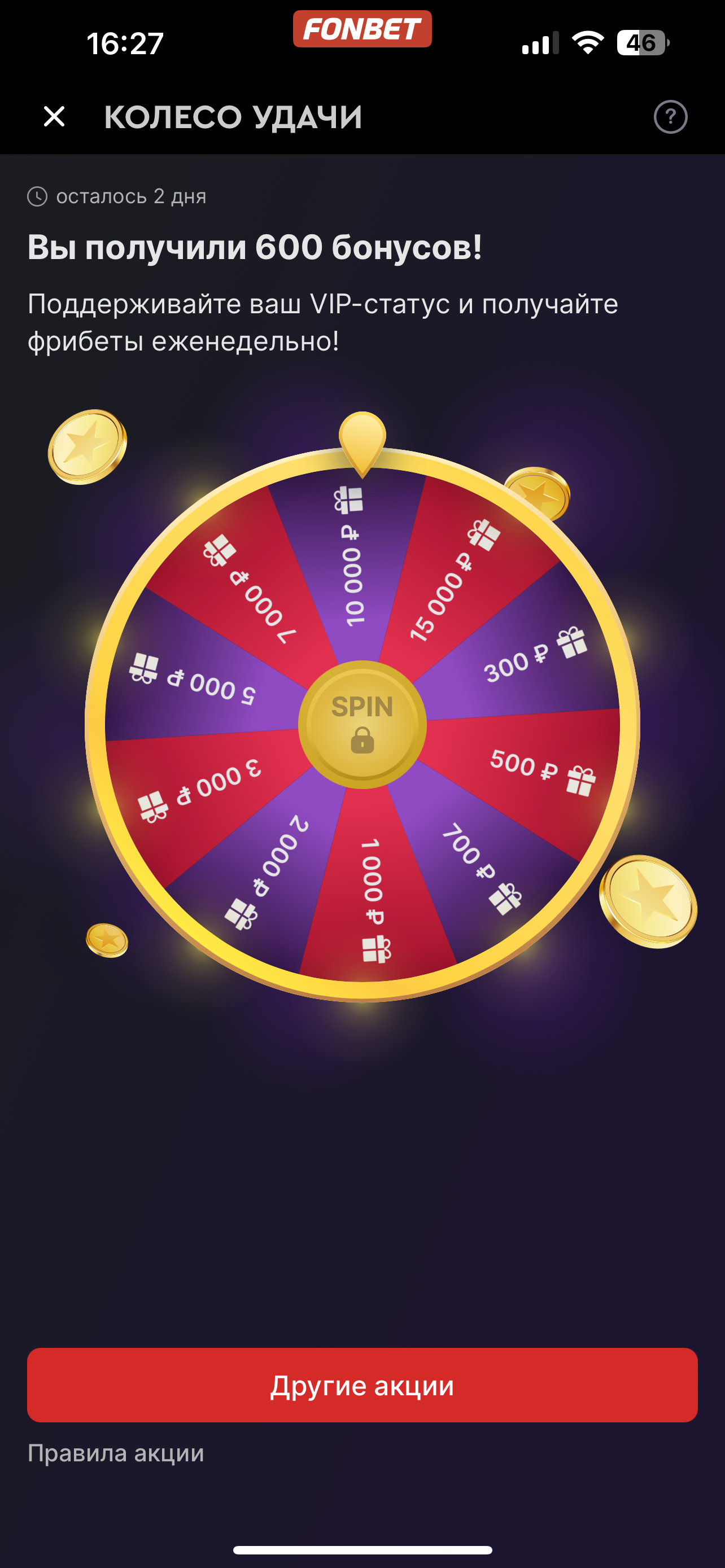The width and height of the screenshot is (725, 1568).
Task: Close the Колесо удачи screen
Action: tap(54, 116)
